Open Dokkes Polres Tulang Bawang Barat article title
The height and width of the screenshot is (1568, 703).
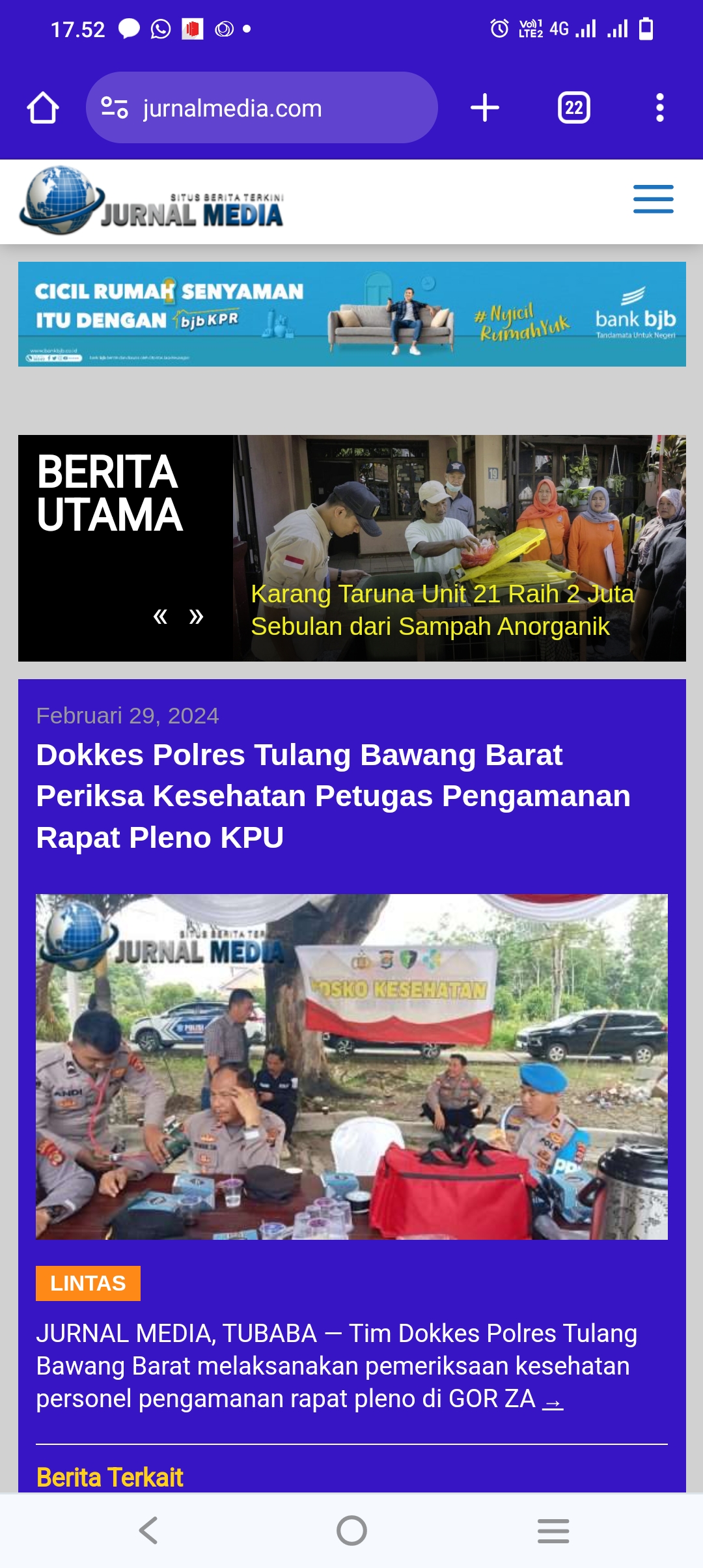pyautogui.click(x=333, y=796)
